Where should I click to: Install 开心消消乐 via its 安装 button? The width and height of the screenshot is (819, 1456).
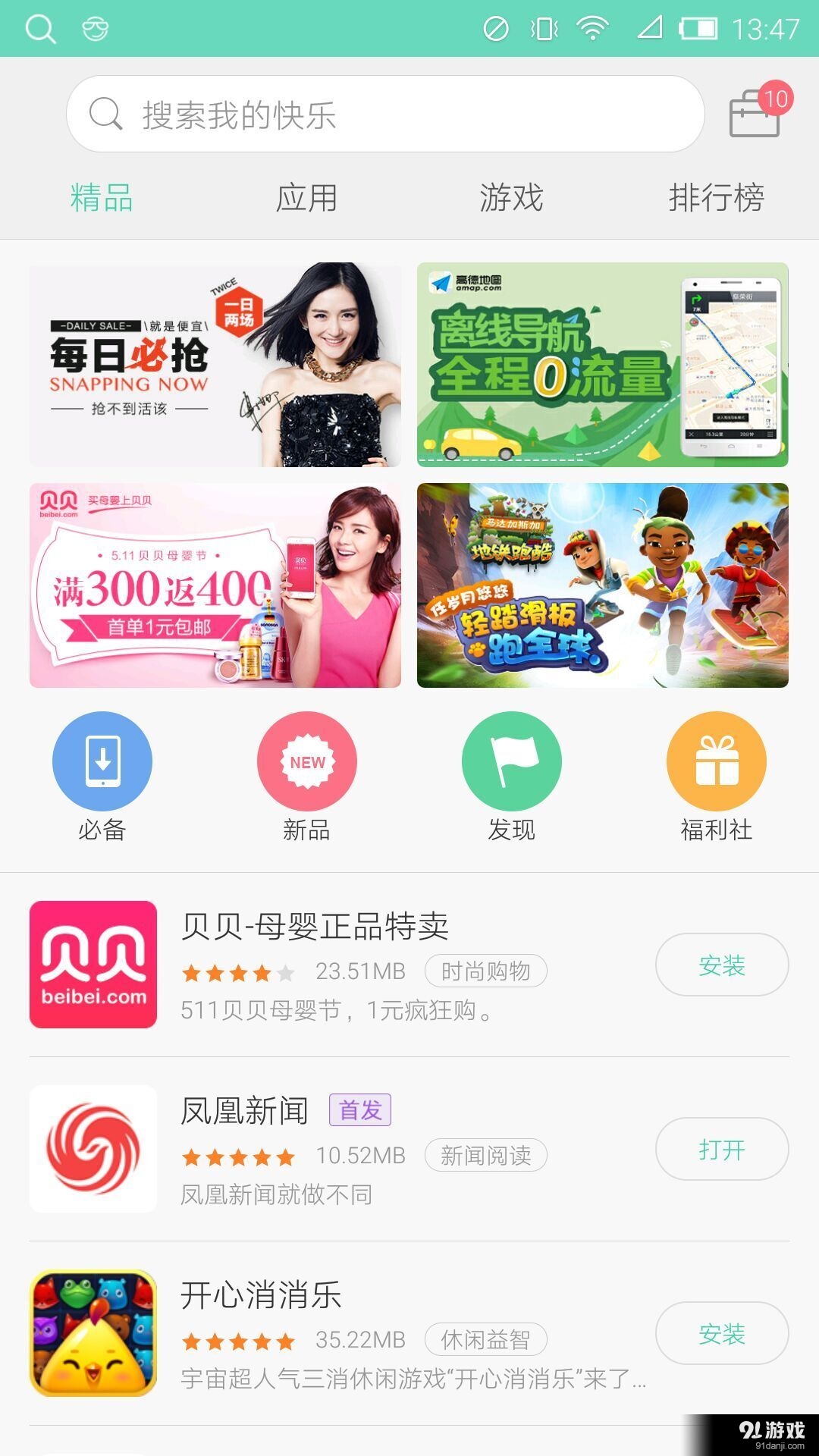click(x=721, y=1335)
